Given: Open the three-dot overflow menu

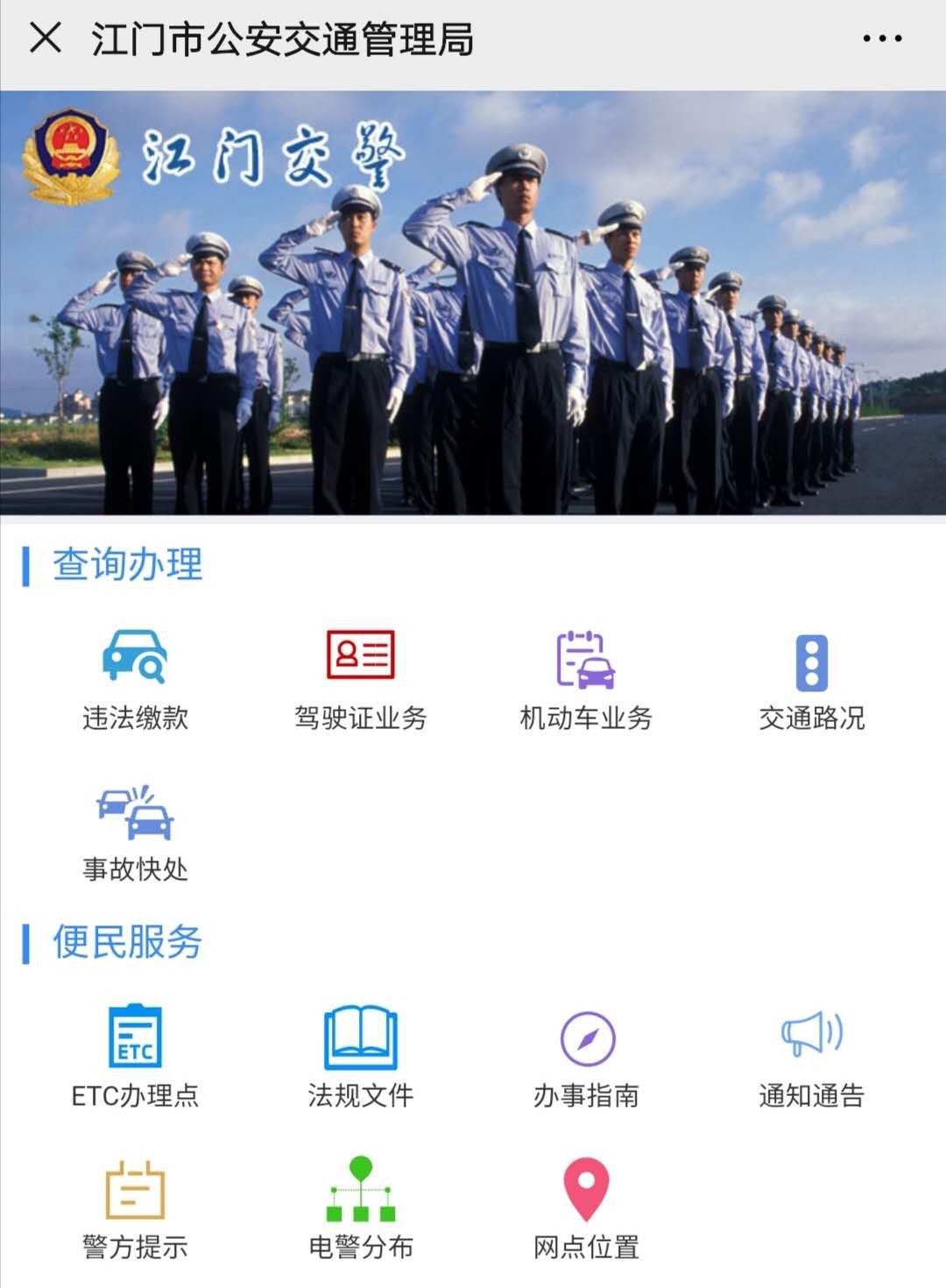Looking at the screenshot, I should [881, 39].
